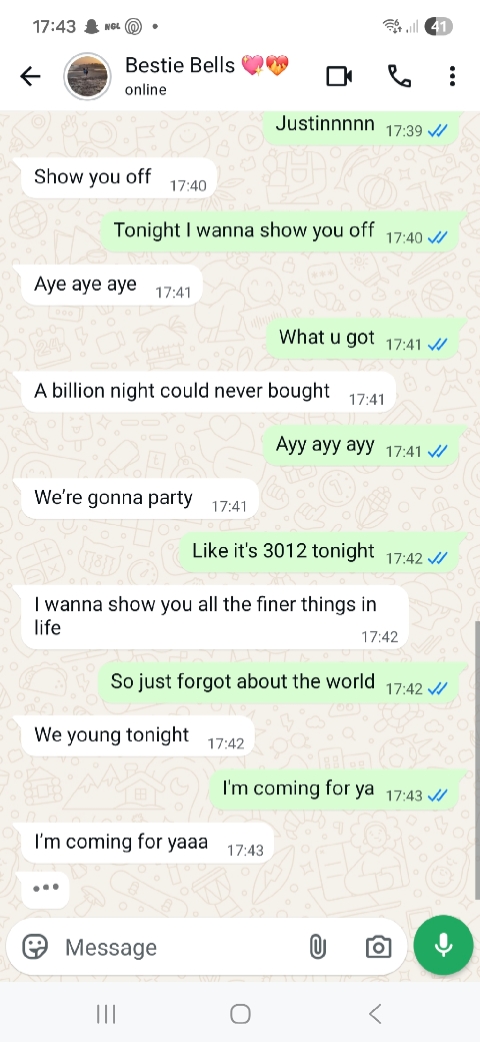The width and height of the screenshot is (480, 1042).
Task: Open the camera from the message bar
Action: click(378, 946)
